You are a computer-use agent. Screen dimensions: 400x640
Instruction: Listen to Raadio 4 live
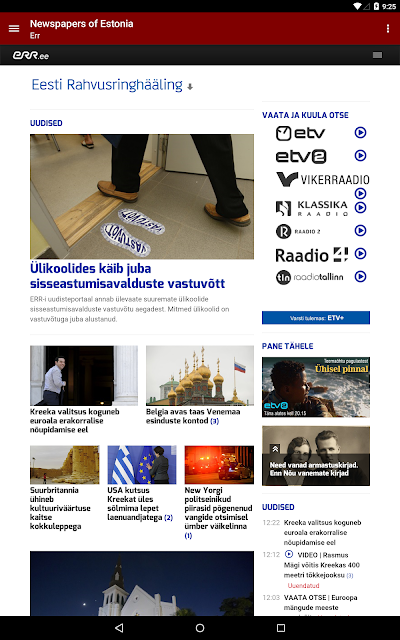coord(360,253)
